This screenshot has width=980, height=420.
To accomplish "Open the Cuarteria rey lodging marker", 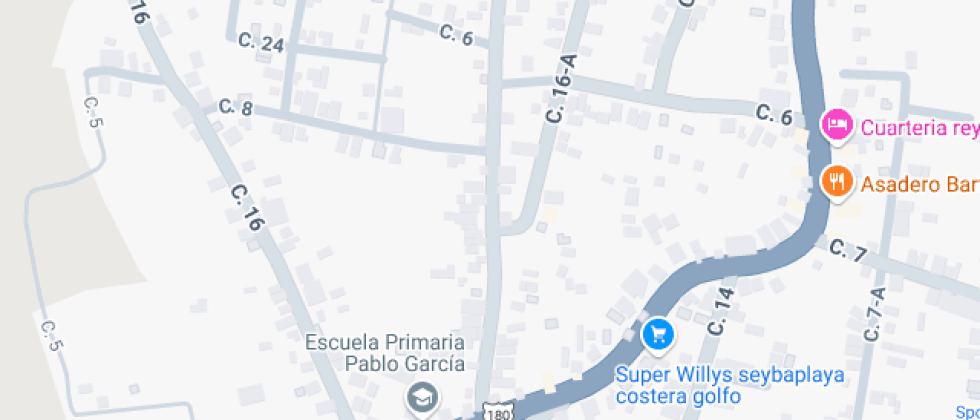I will (836, 125).
